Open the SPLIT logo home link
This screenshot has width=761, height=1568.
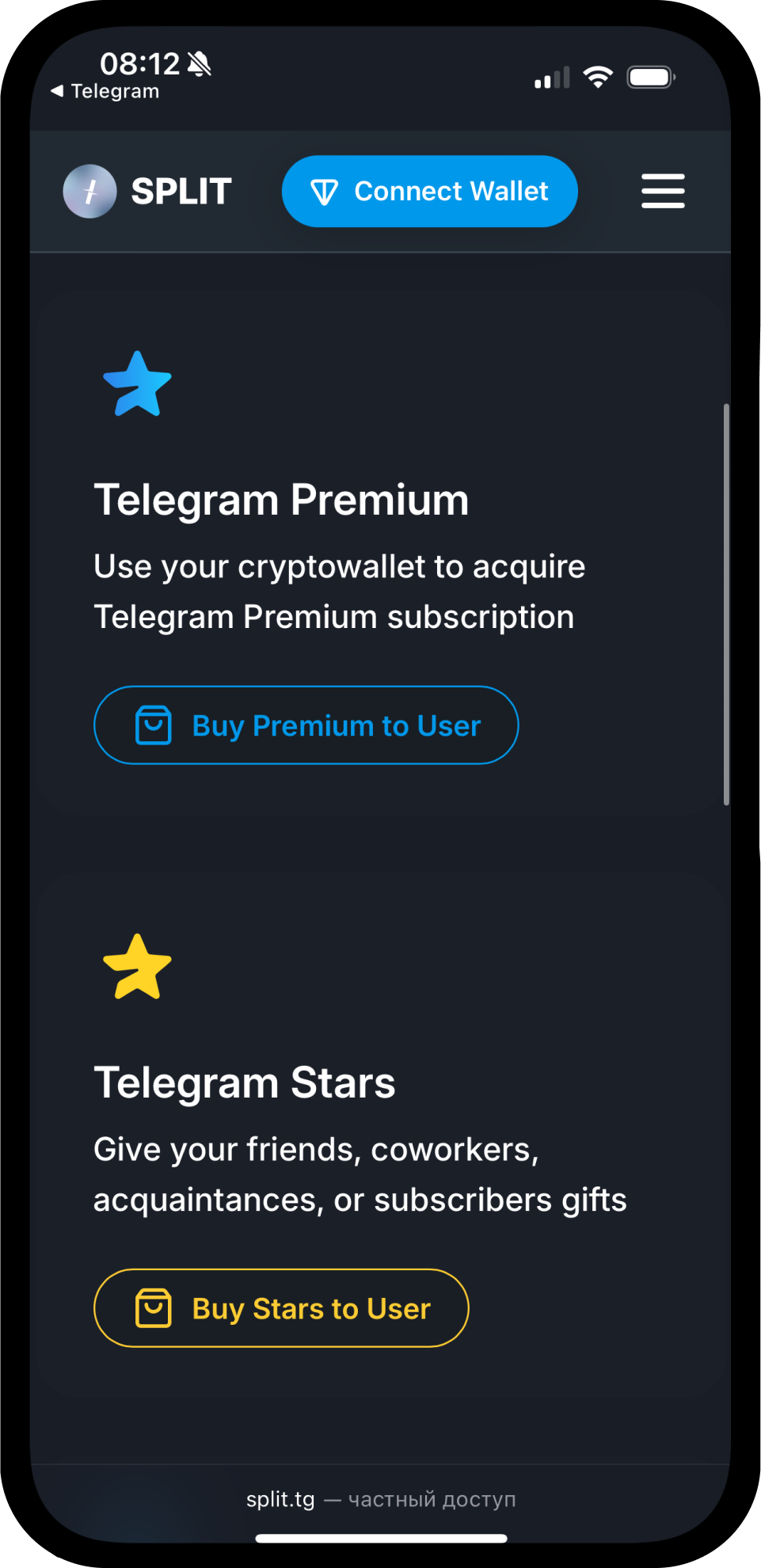coord(147,191)
